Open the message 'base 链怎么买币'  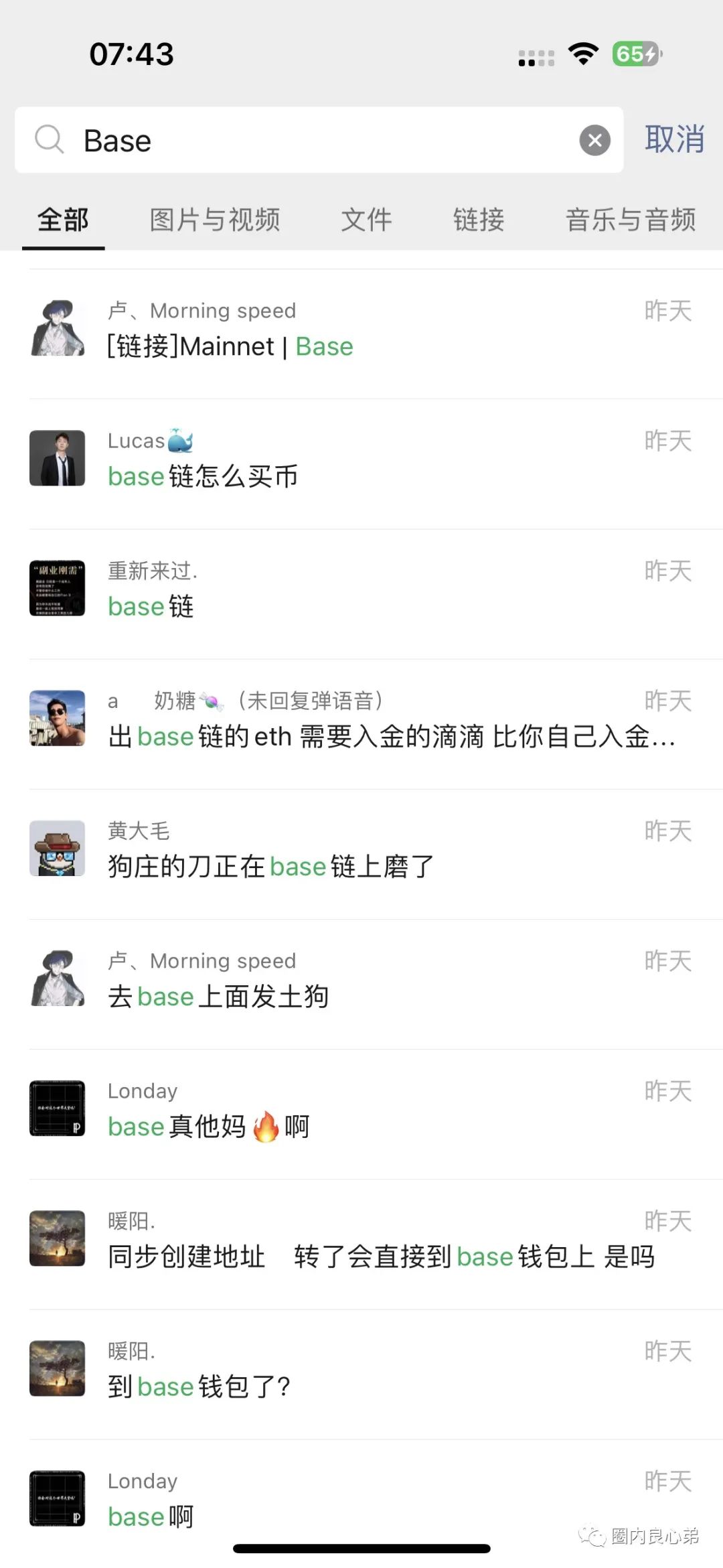pyautogui.click(x=204, y=477)
